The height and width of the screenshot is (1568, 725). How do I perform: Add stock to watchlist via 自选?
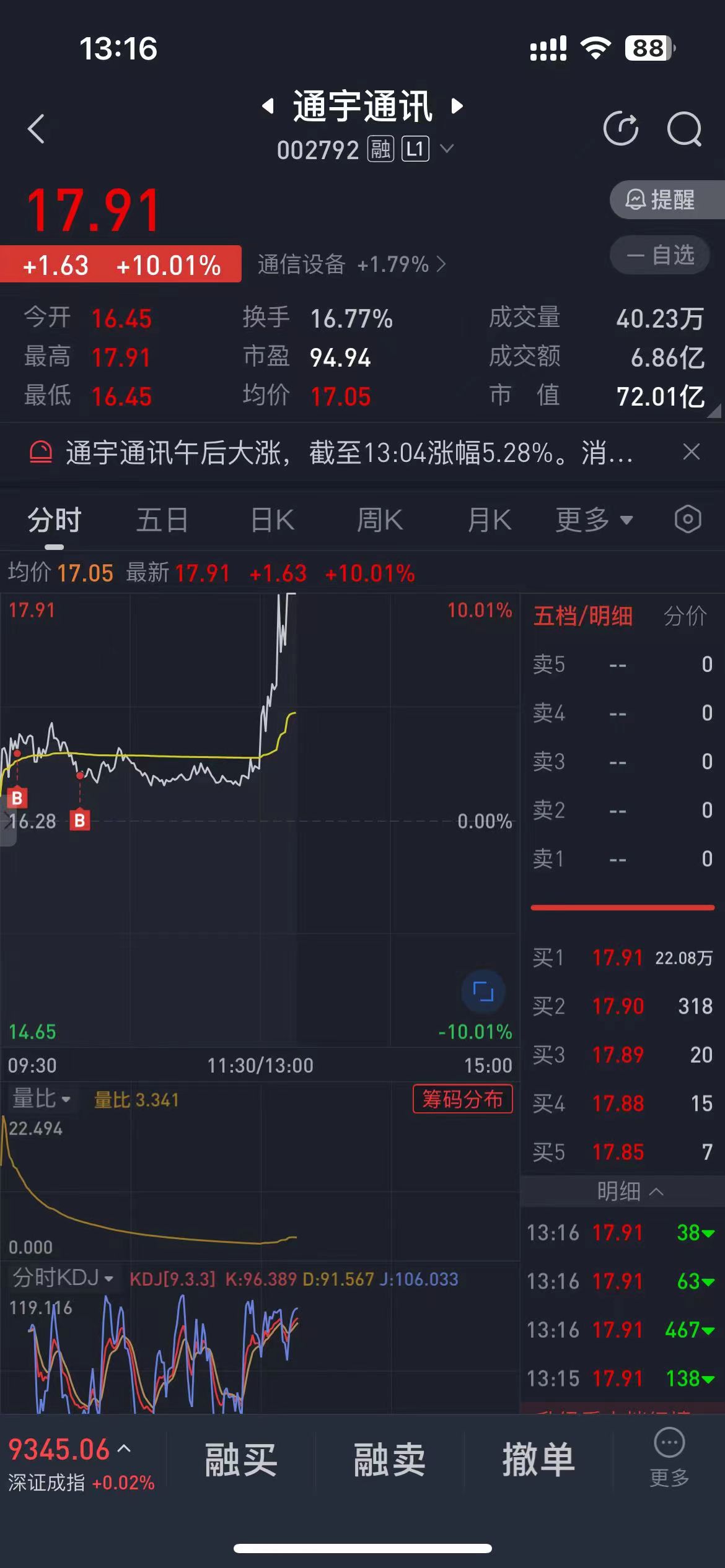[x=659, y=255]
